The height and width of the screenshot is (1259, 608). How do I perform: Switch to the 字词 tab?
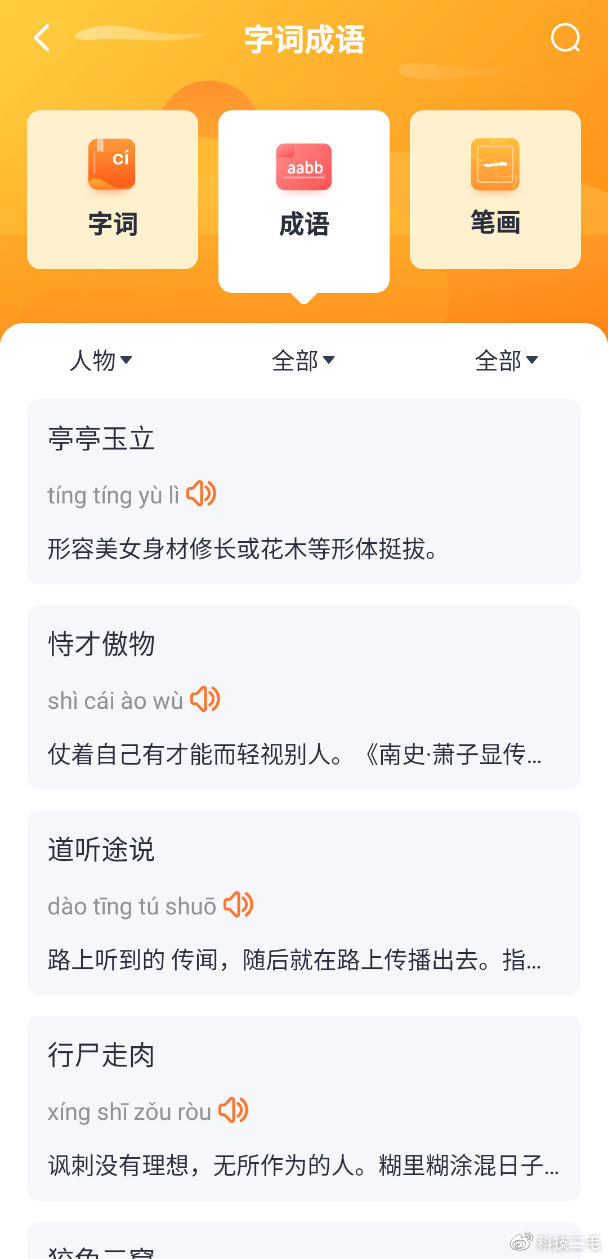[x=112, y=190]
